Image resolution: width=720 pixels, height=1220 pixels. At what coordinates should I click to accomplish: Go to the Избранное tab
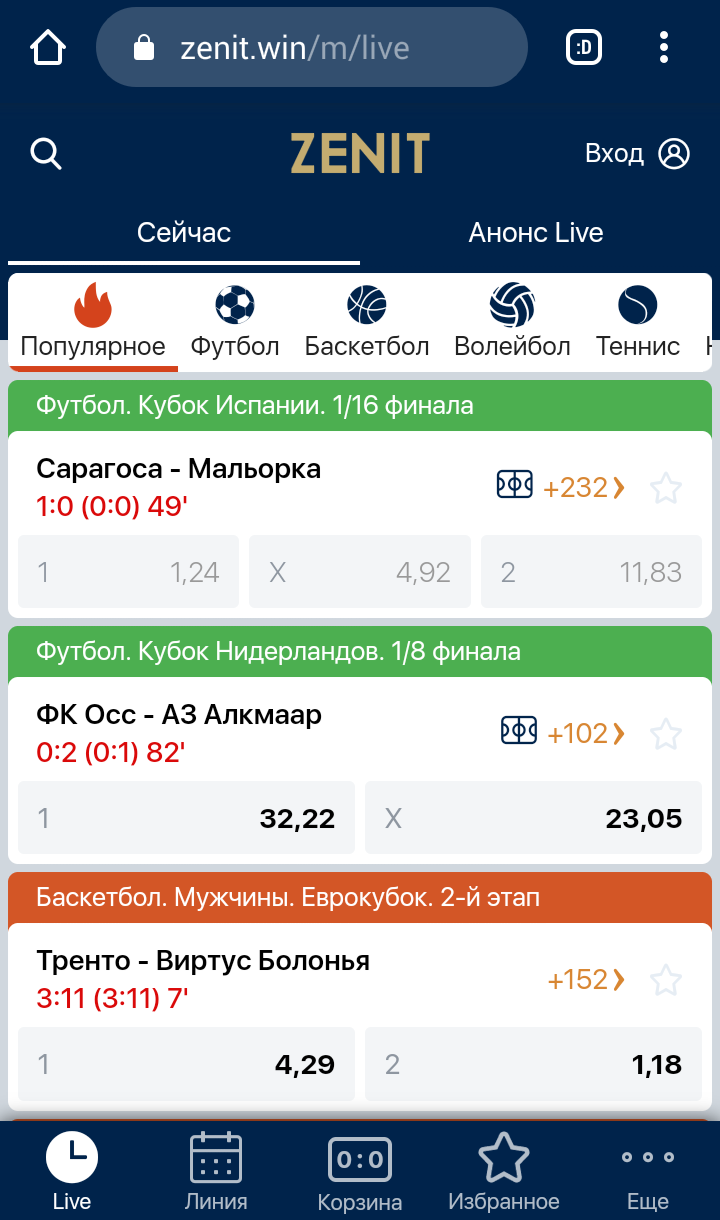[x=504, y=1170]
